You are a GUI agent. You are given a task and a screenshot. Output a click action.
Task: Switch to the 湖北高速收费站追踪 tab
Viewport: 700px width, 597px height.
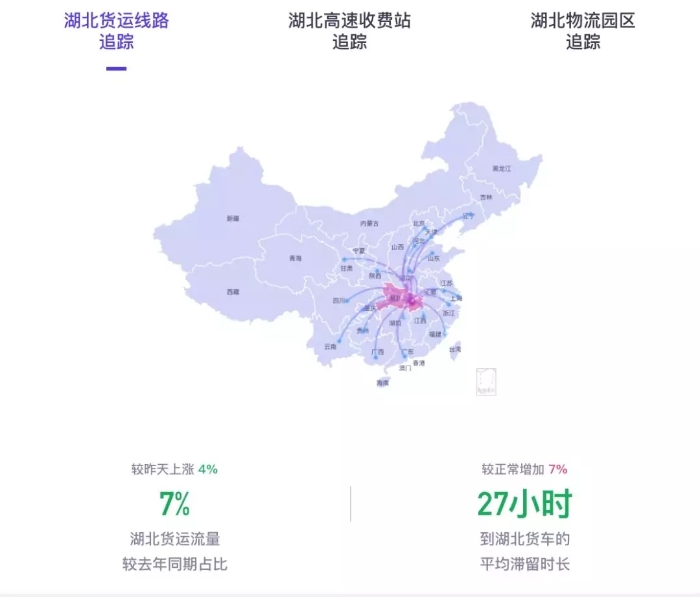[x=349, y=31]
